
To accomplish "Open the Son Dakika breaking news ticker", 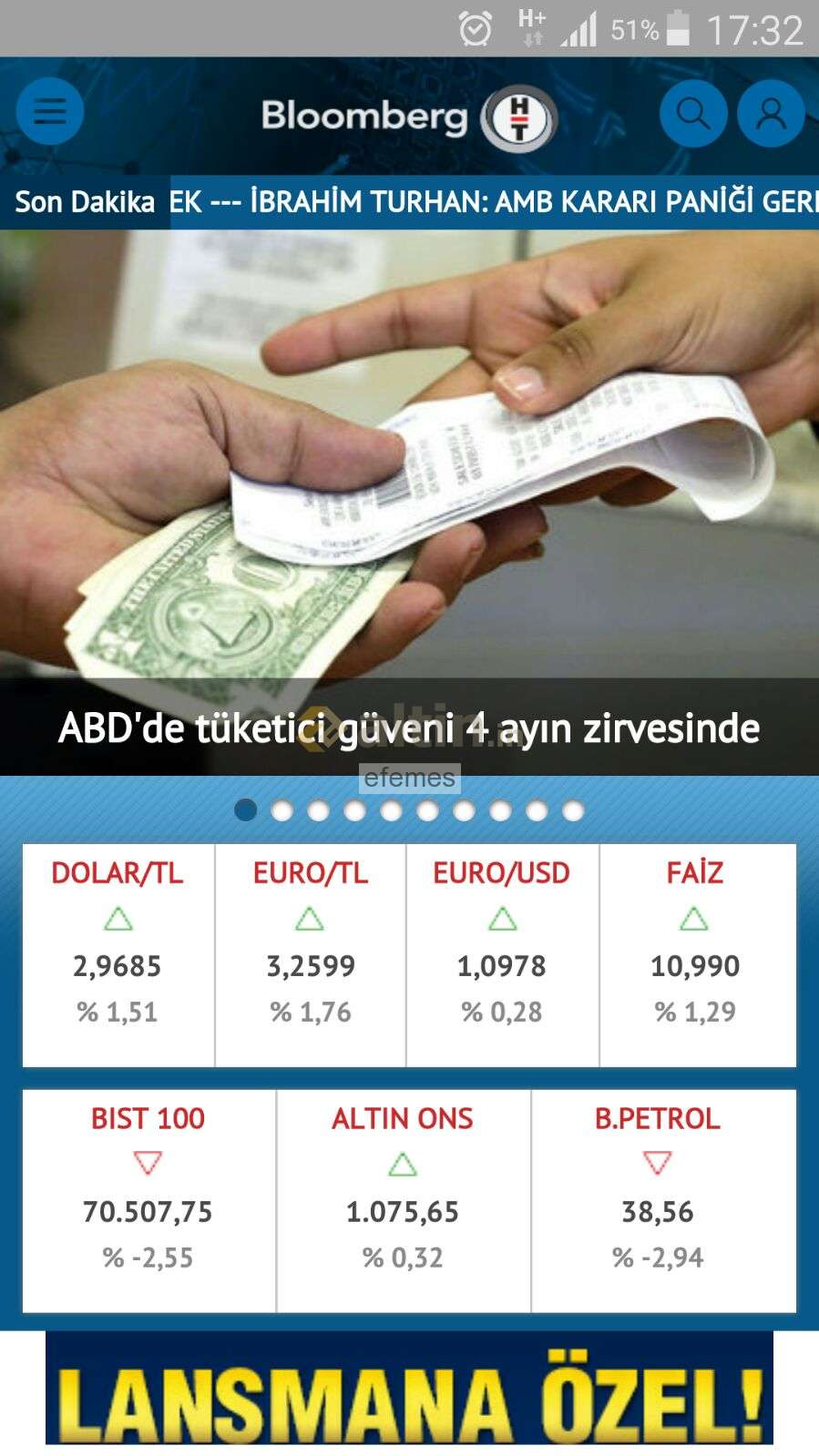I will (409, 201).
